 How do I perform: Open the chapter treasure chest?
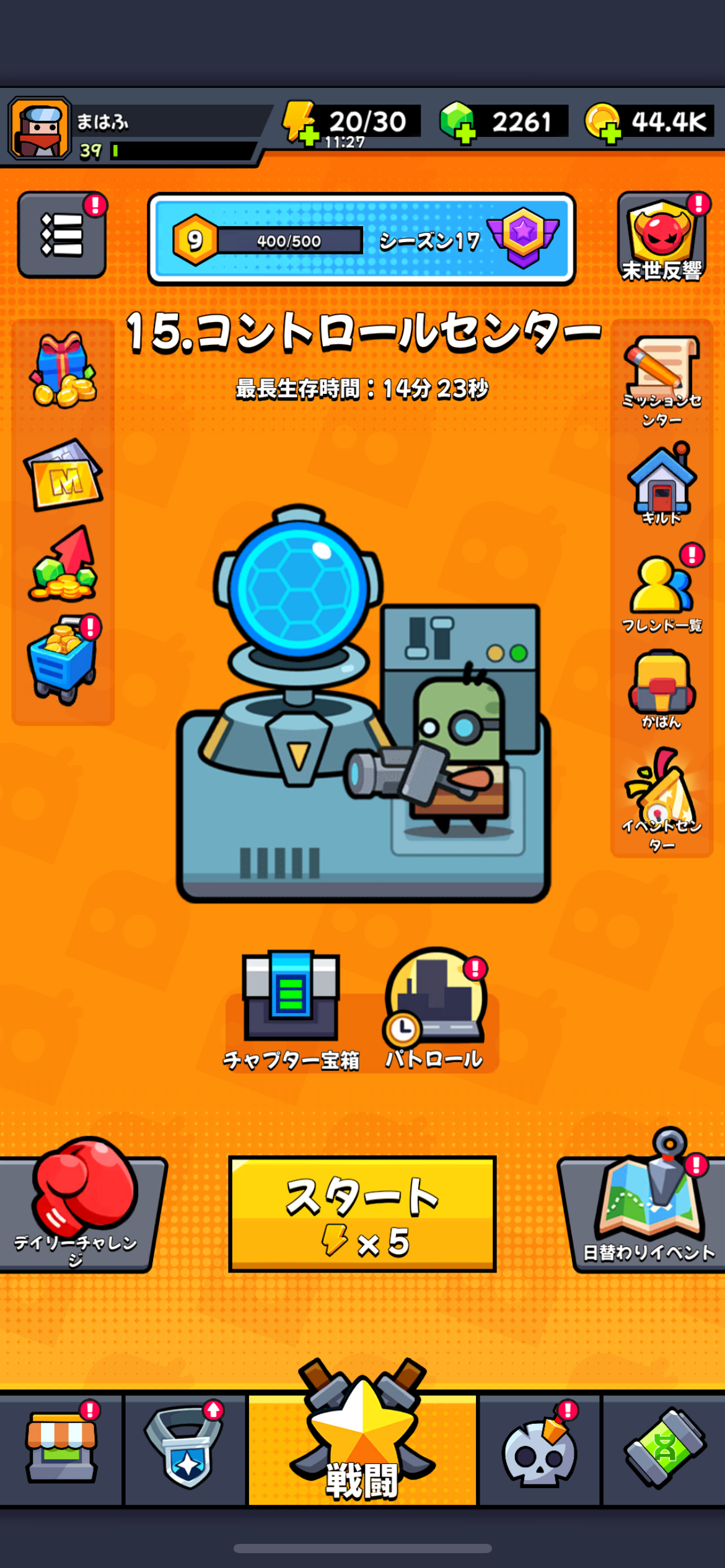[291, 1009]
